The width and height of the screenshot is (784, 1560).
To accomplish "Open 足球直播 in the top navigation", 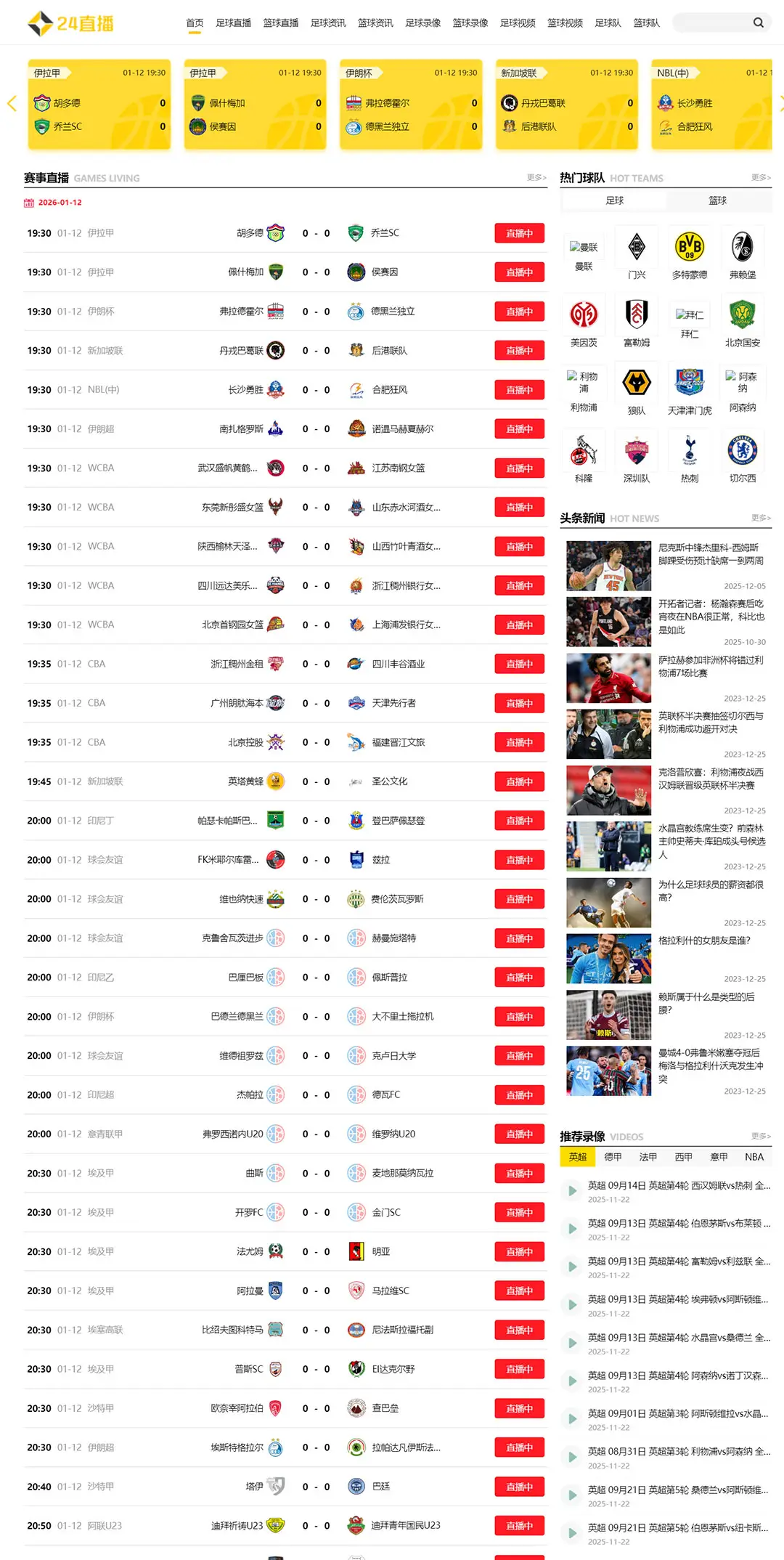I will 233,23.
